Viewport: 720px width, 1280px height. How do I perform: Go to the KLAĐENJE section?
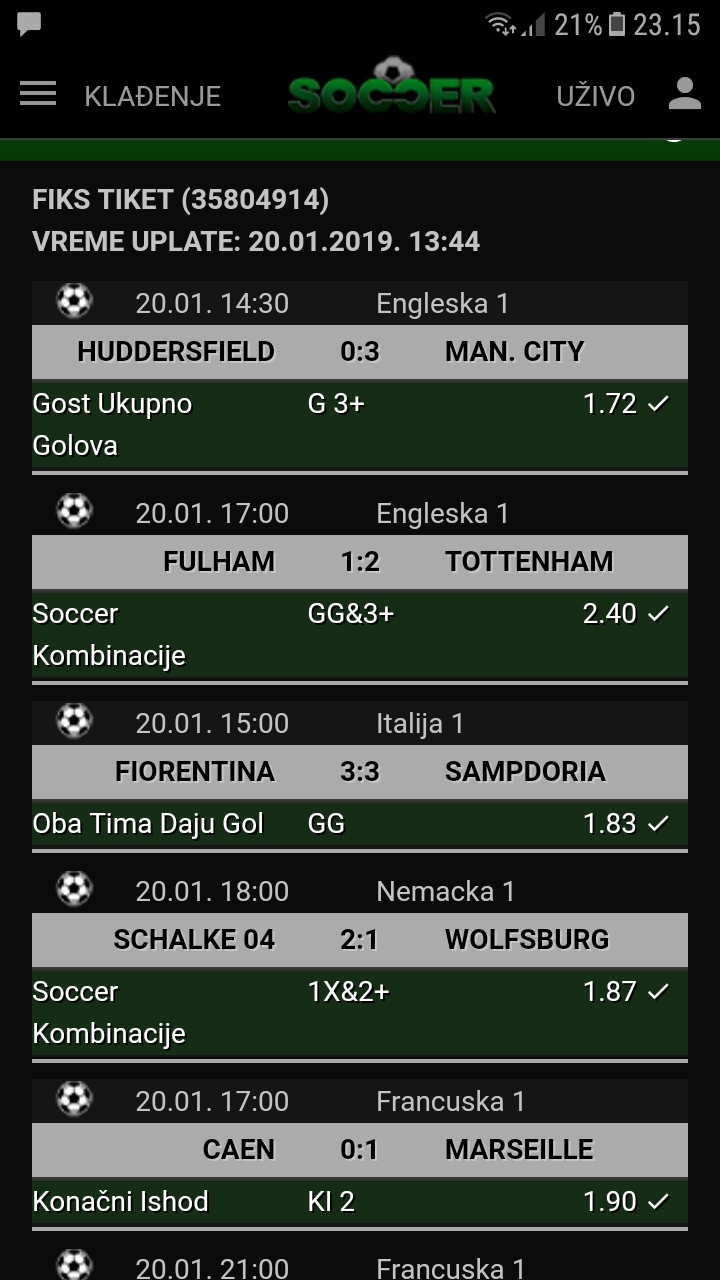click(x=153, y=96)
